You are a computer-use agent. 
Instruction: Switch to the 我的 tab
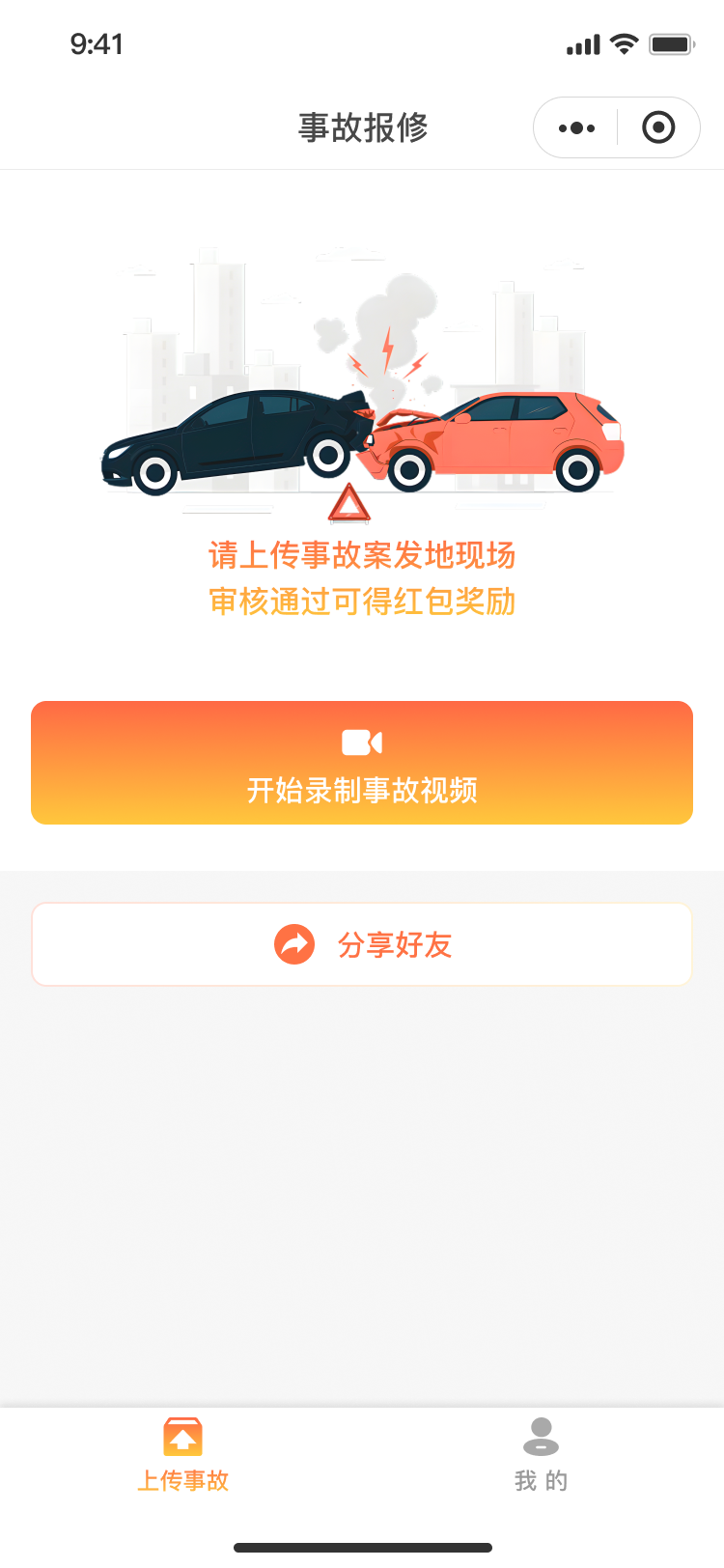541,1455
